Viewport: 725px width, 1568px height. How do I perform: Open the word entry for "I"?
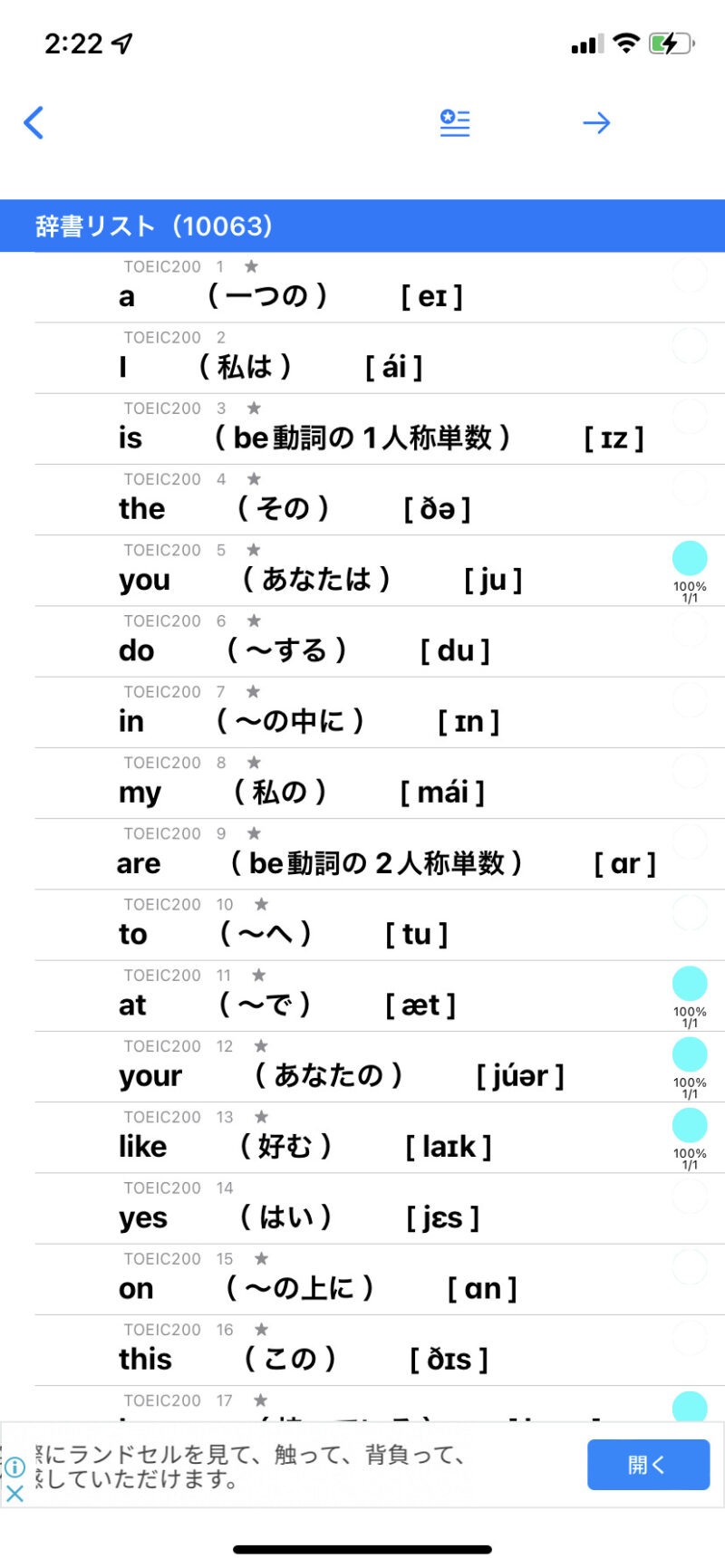(123, 367)
